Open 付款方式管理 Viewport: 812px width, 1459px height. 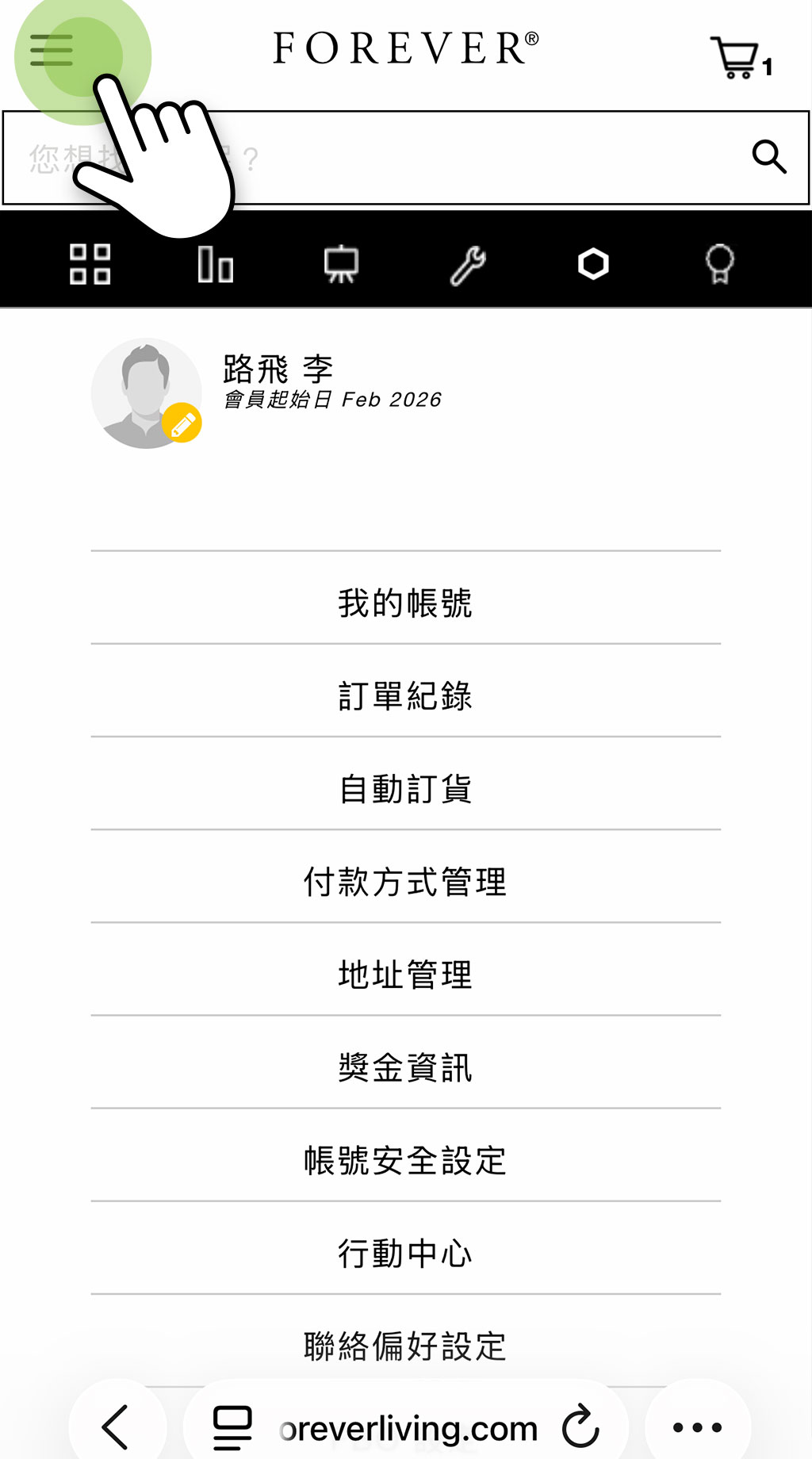(x=405, y=882)
